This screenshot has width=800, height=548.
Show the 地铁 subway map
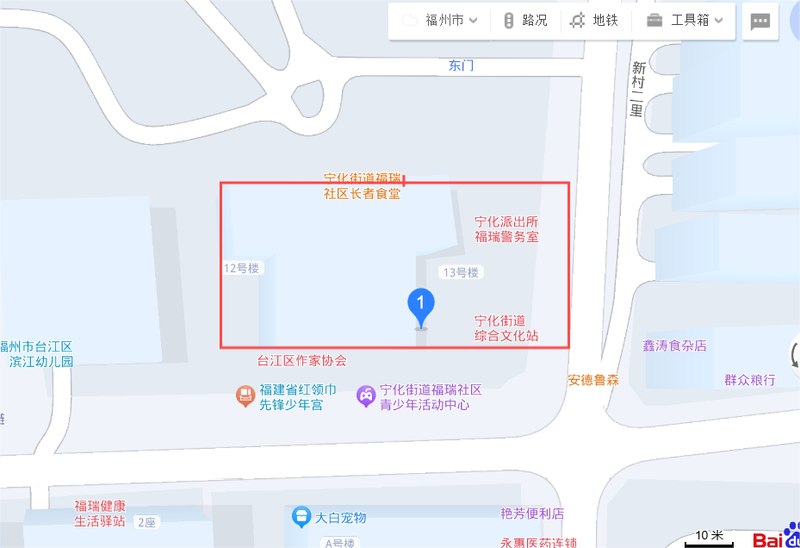click(595, 20)
